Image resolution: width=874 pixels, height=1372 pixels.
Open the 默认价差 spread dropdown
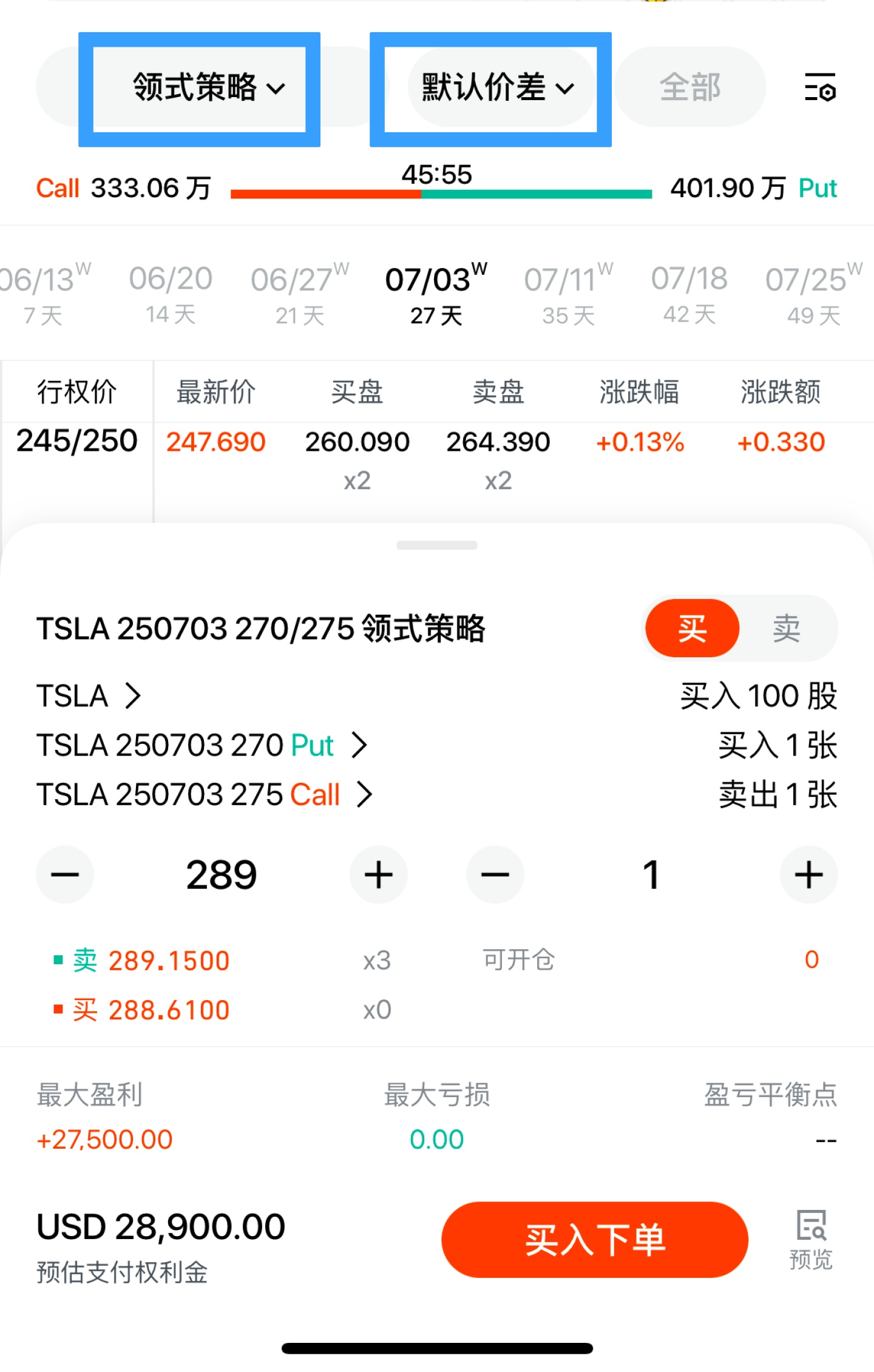click(498, 88)
